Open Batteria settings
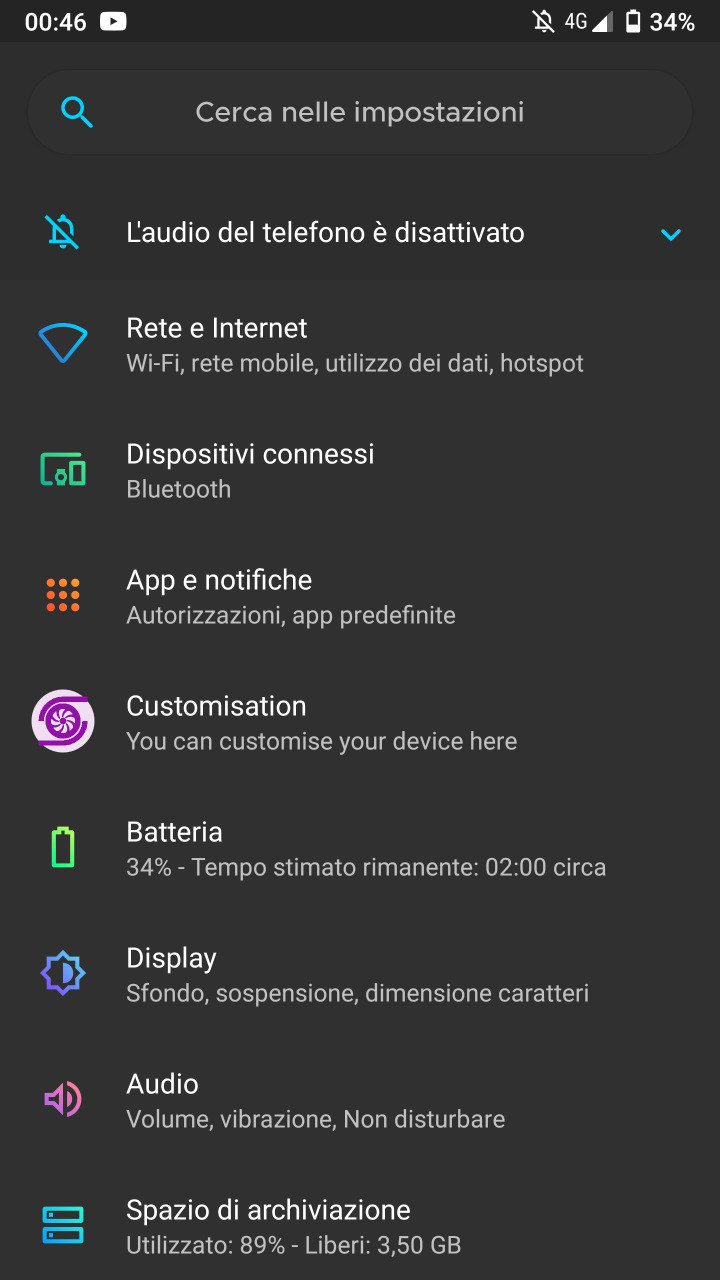Screen dimensions: 720x1280 (x=360, y=849)
